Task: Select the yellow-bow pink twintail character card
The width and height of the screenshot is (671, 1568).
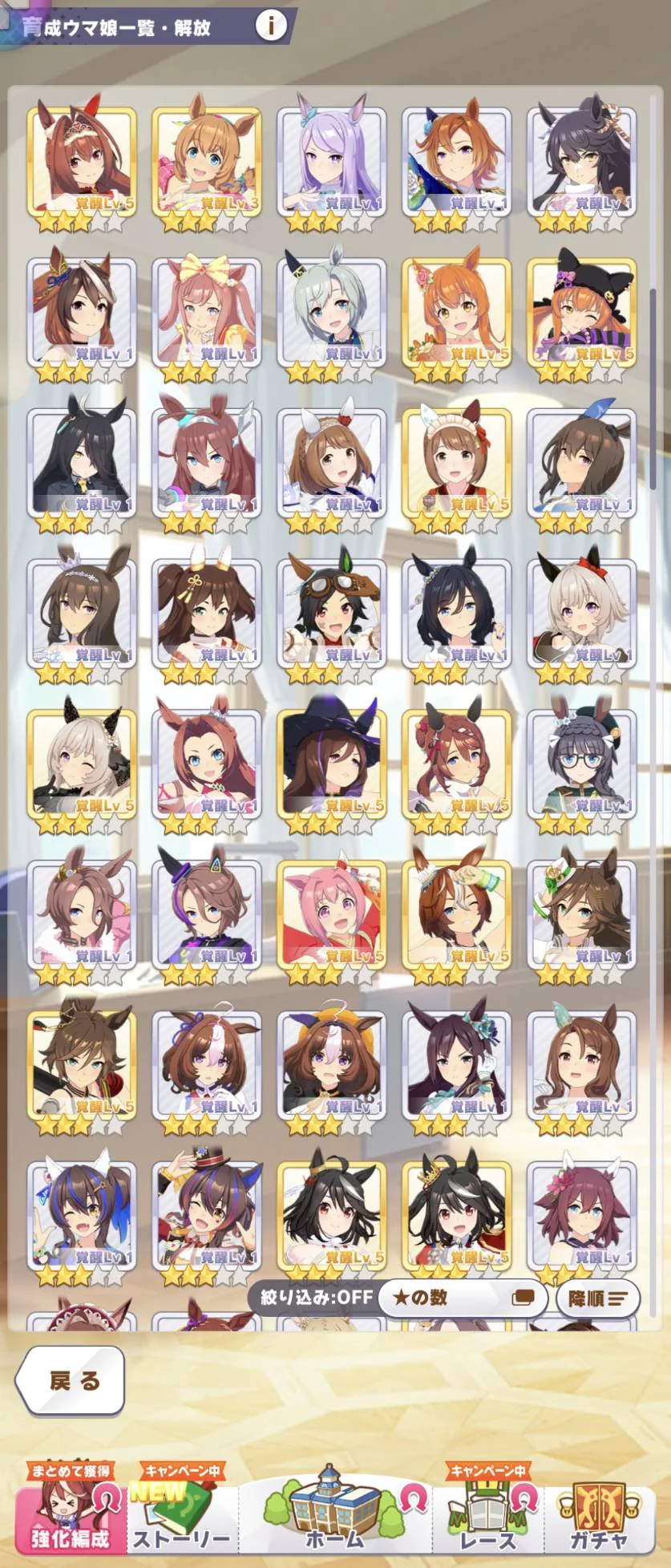Action: (206, 313)
